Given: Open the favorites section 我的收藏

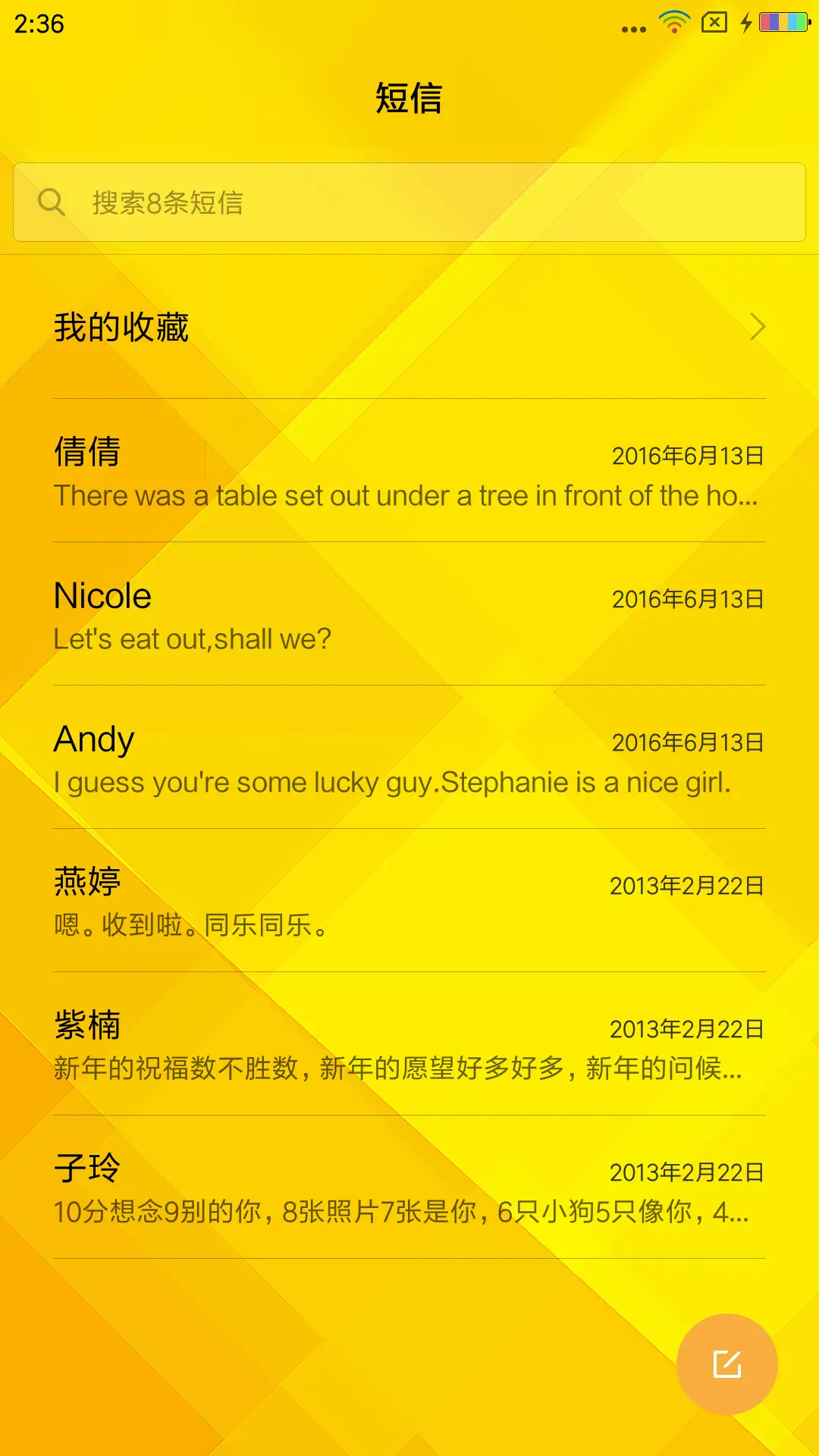Looking at the screenshot, I should (121, 327).
